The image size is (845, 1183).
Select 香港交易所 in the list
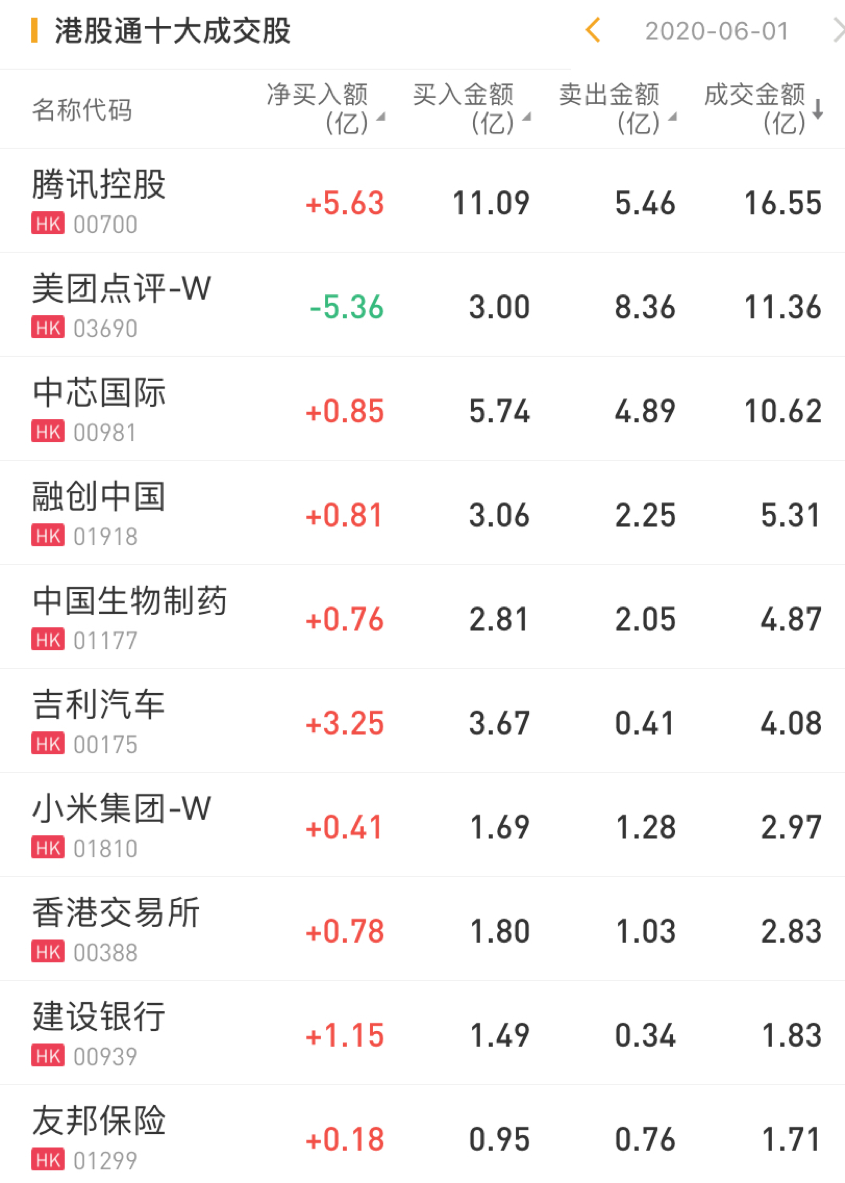click(116, 928)
